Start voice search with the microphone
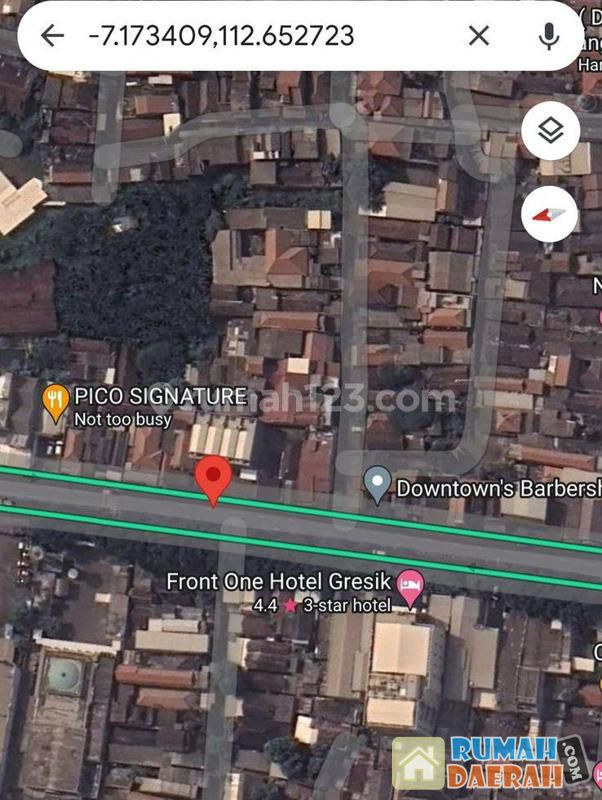602x800 pixels. [548, 36]
